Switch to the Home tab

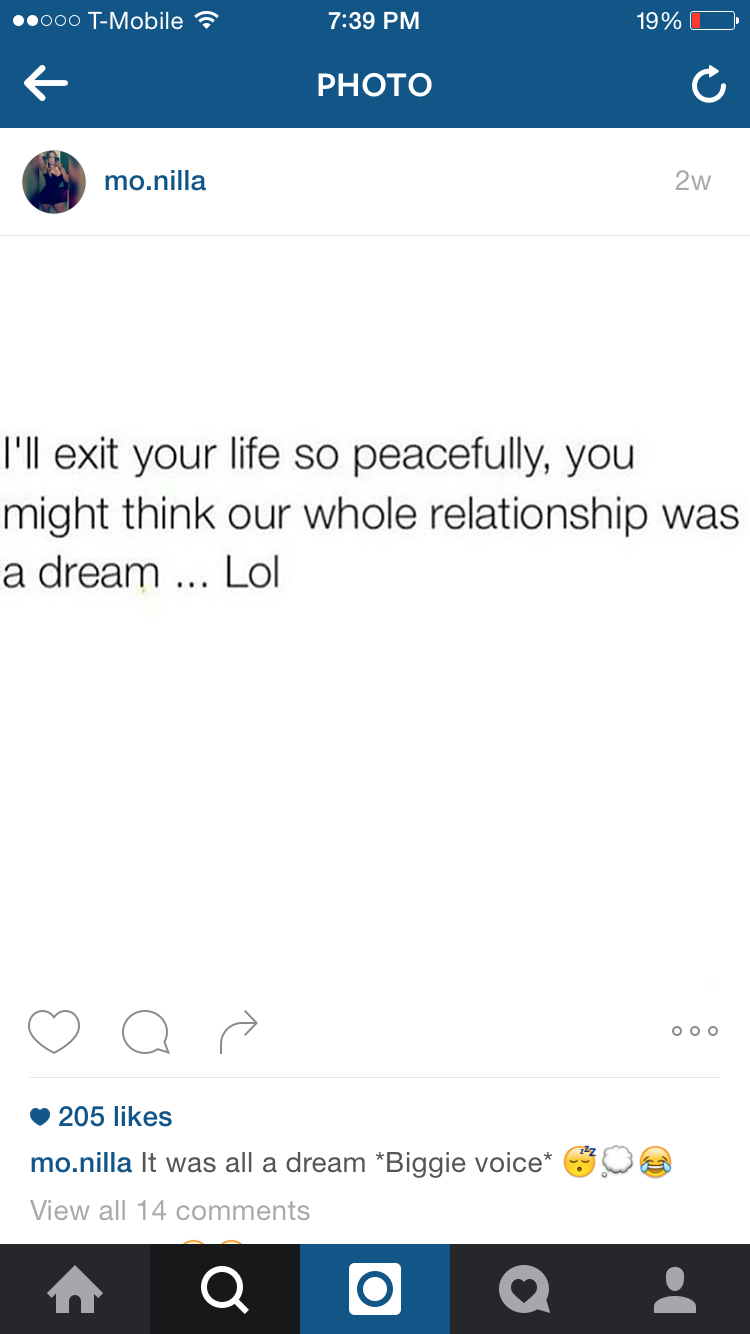point(75,1289)
